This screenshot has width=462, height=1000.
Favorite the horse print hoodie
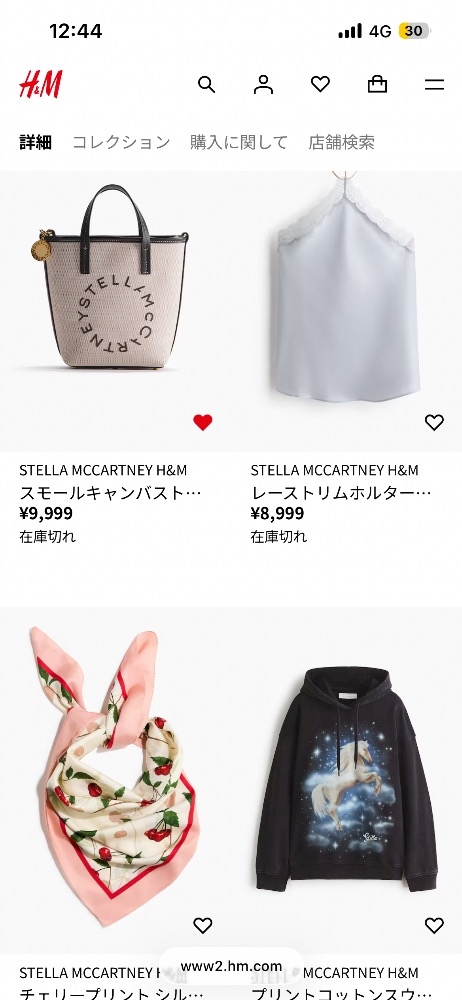pyautogui.click(x=434, y=925)
